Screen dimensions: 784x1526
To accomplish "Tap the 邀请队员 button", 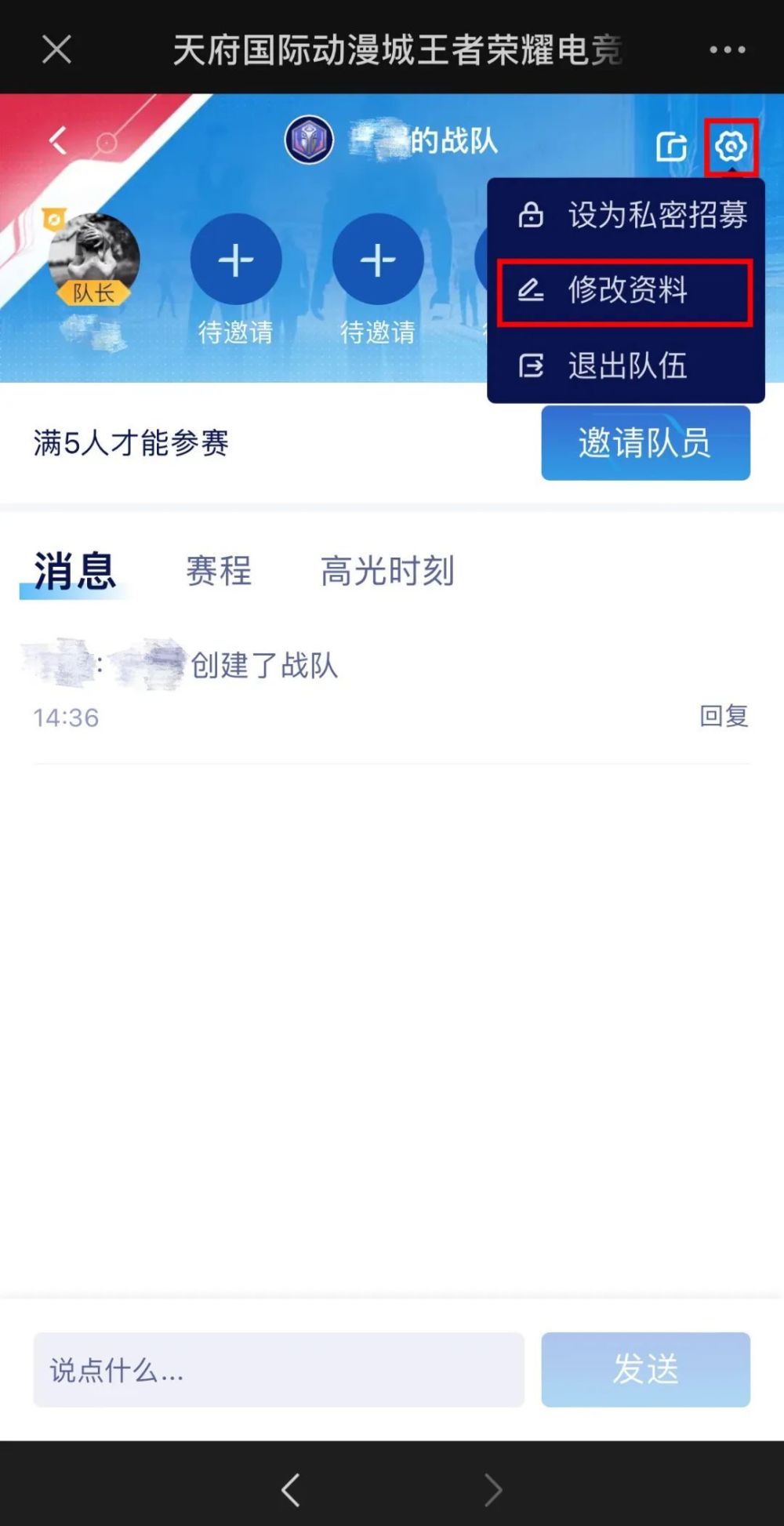I will (645, 443).
